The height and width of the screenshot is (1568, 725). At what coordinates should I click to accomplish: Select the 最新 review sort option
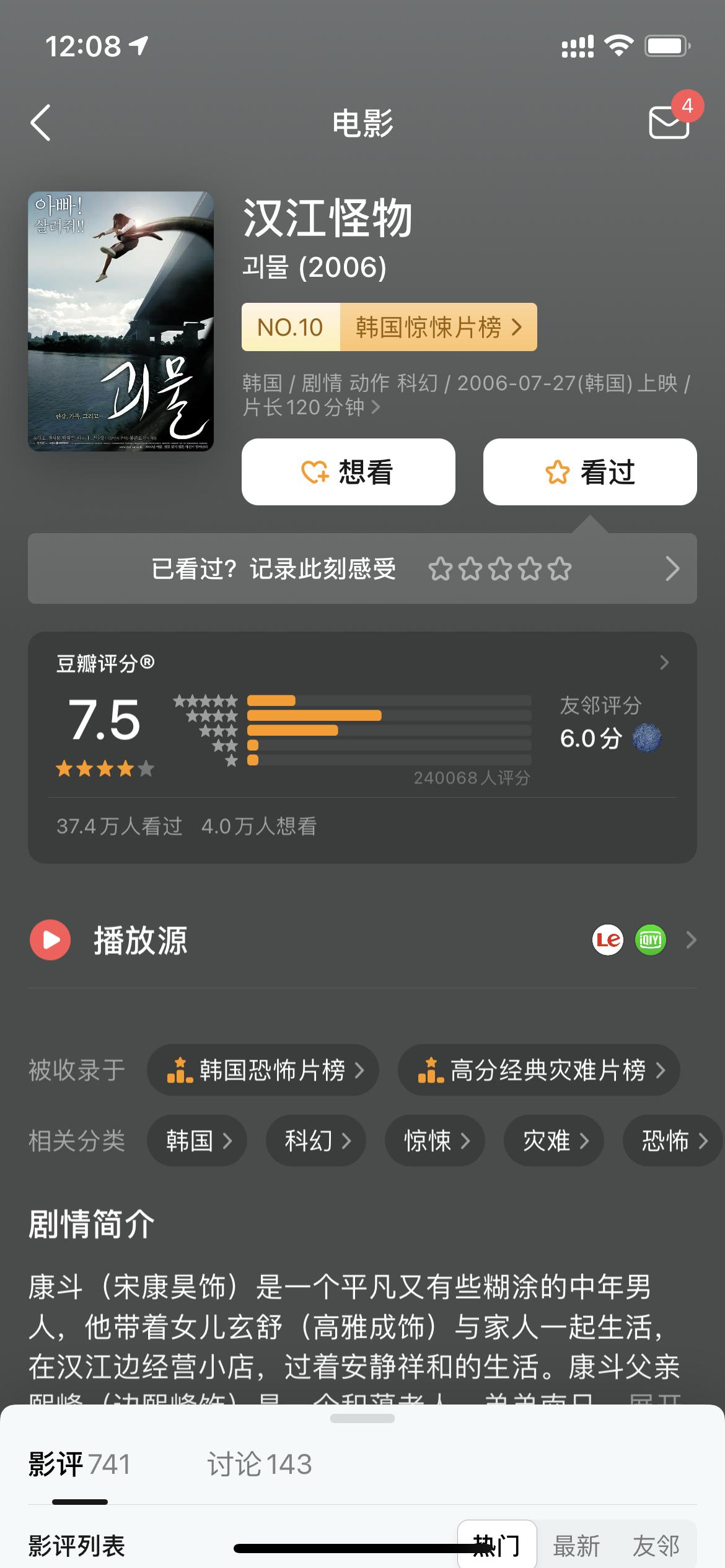(576, 1546)
